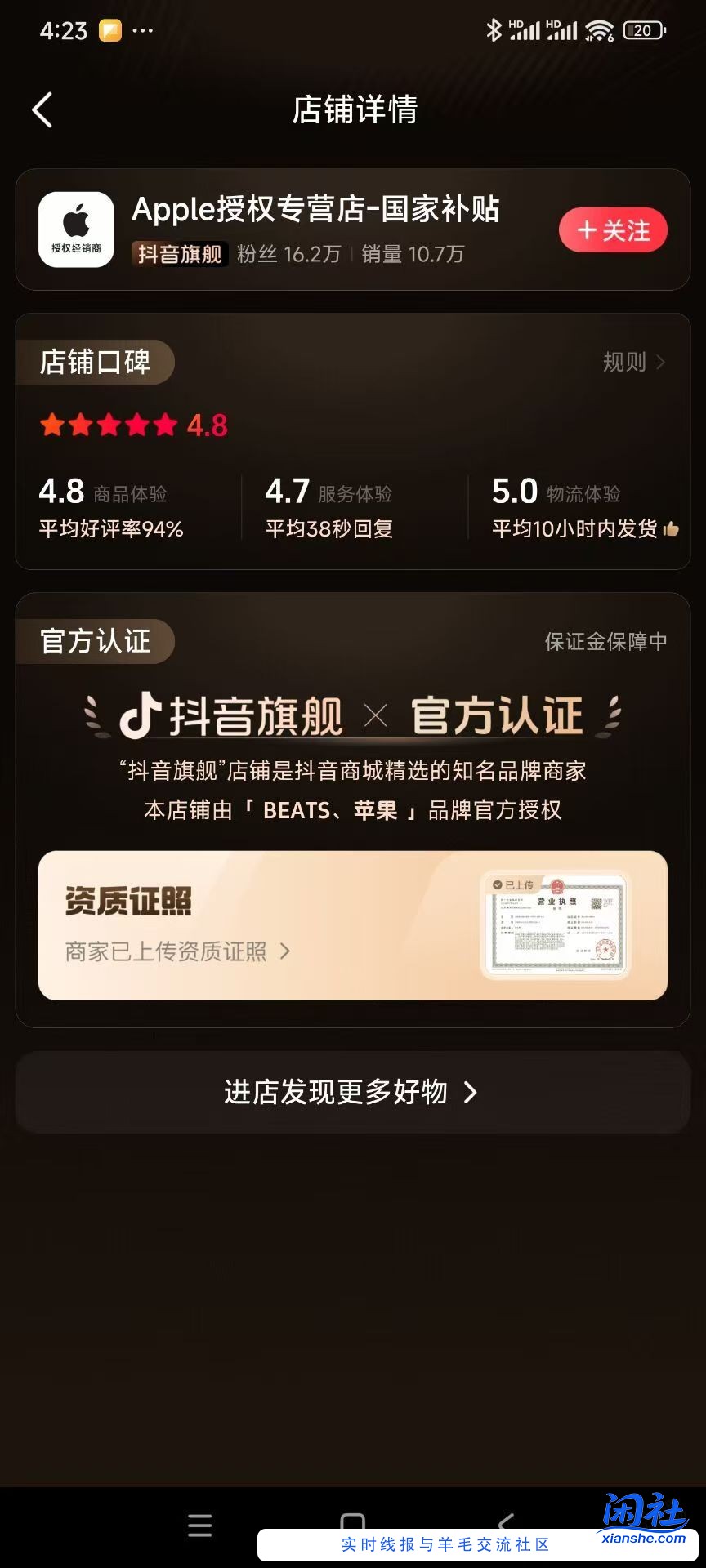Tap the 销量 10.7万 sales stat

click(411, 255)
